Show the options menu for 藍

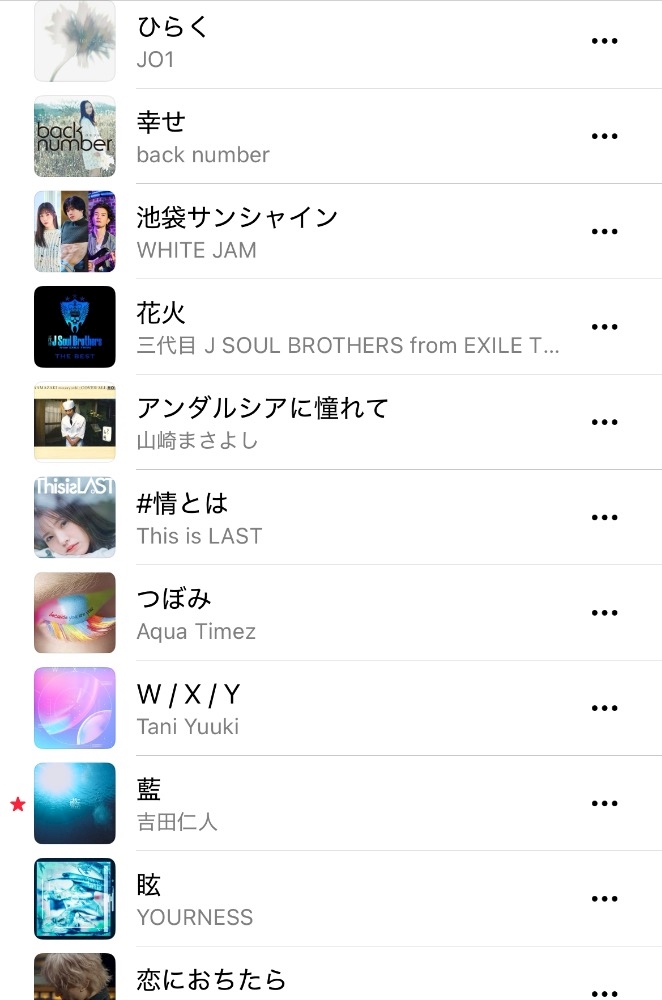(605, 804)
